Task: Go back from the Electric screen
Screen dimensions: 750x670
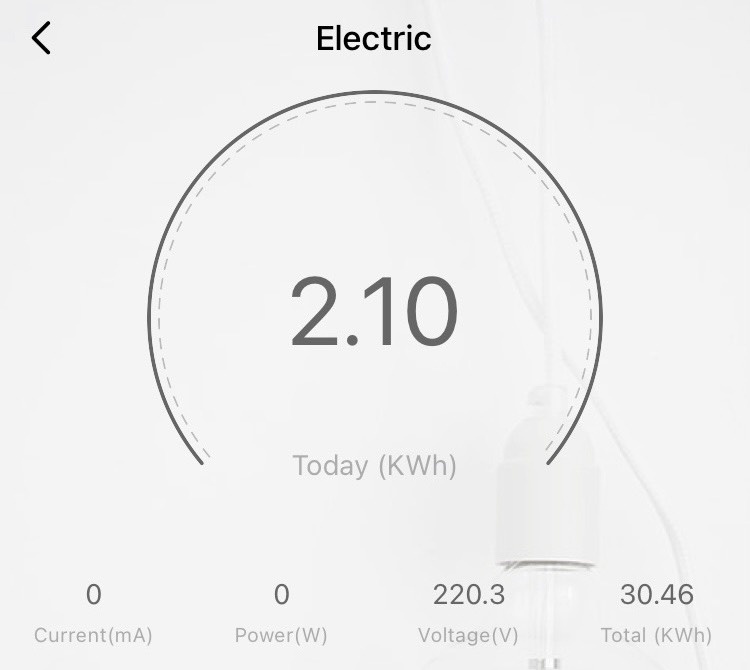Action: [41, 39]
